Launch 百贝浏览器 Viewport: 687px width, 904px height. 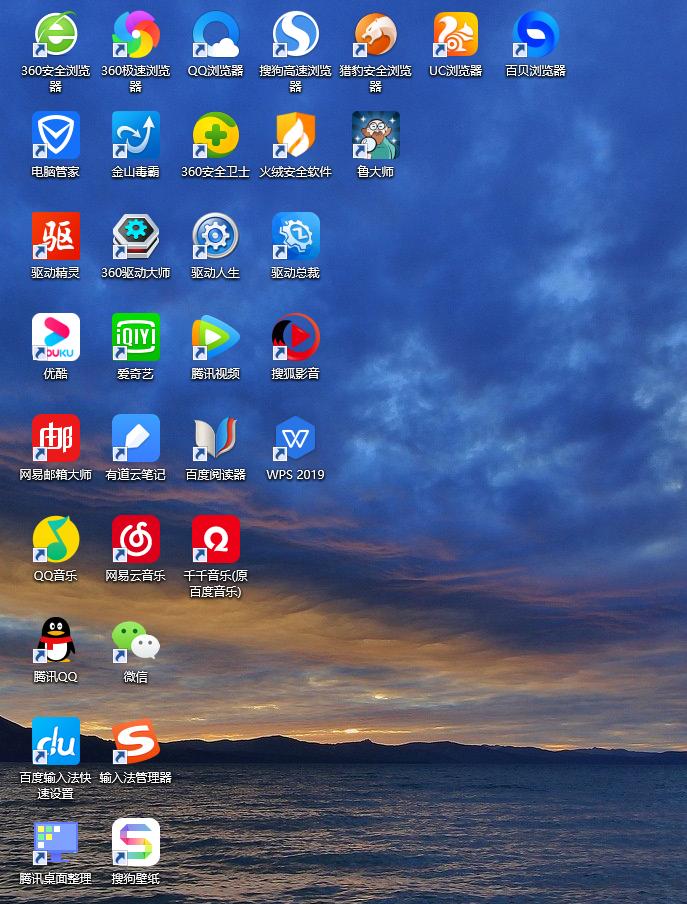point(536,35)
